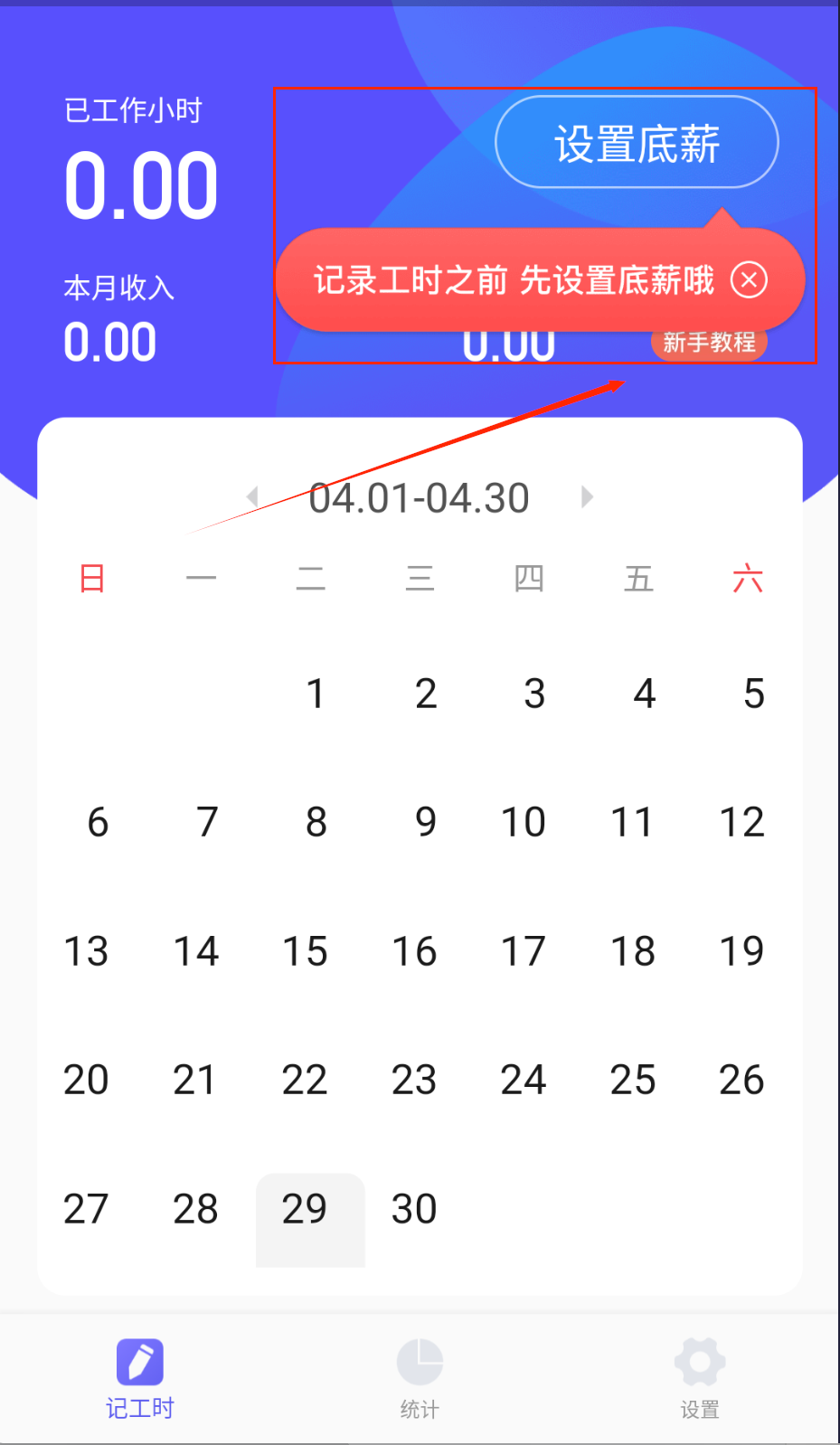Screen dimensions: 840x1445
Task: Go to the previous month in calendar
Action: pyautogui.click(x=252, y=496)
